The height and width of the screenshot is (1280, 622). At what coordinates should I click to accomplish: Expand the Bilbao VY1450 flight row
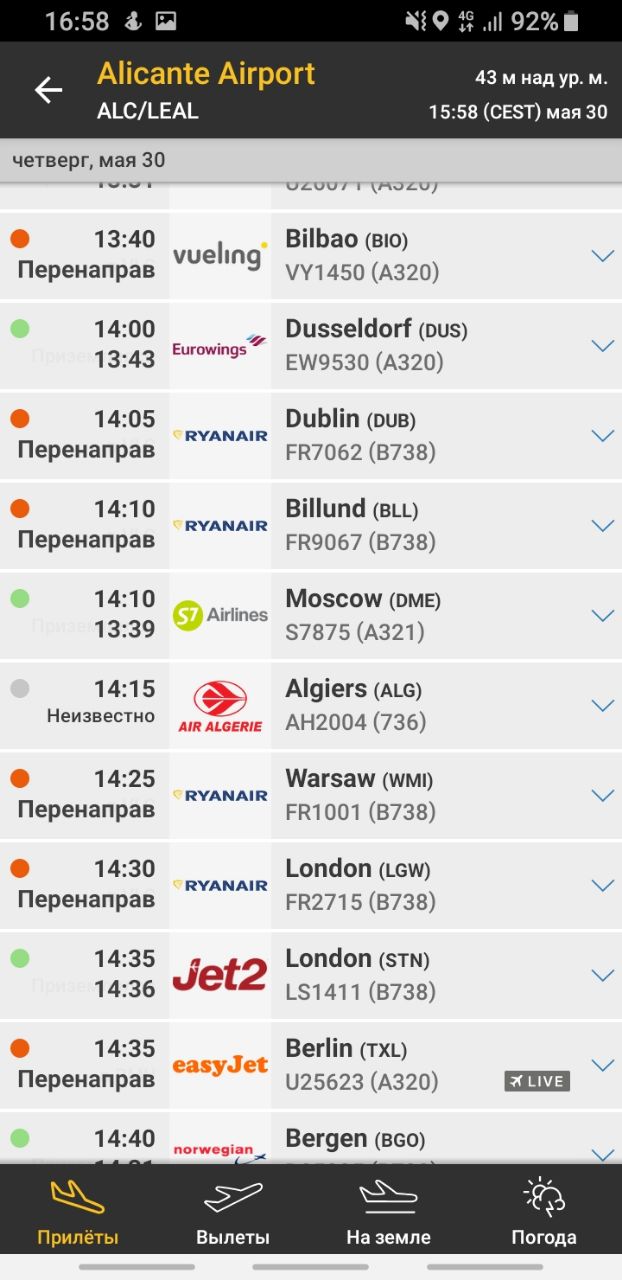311,255
